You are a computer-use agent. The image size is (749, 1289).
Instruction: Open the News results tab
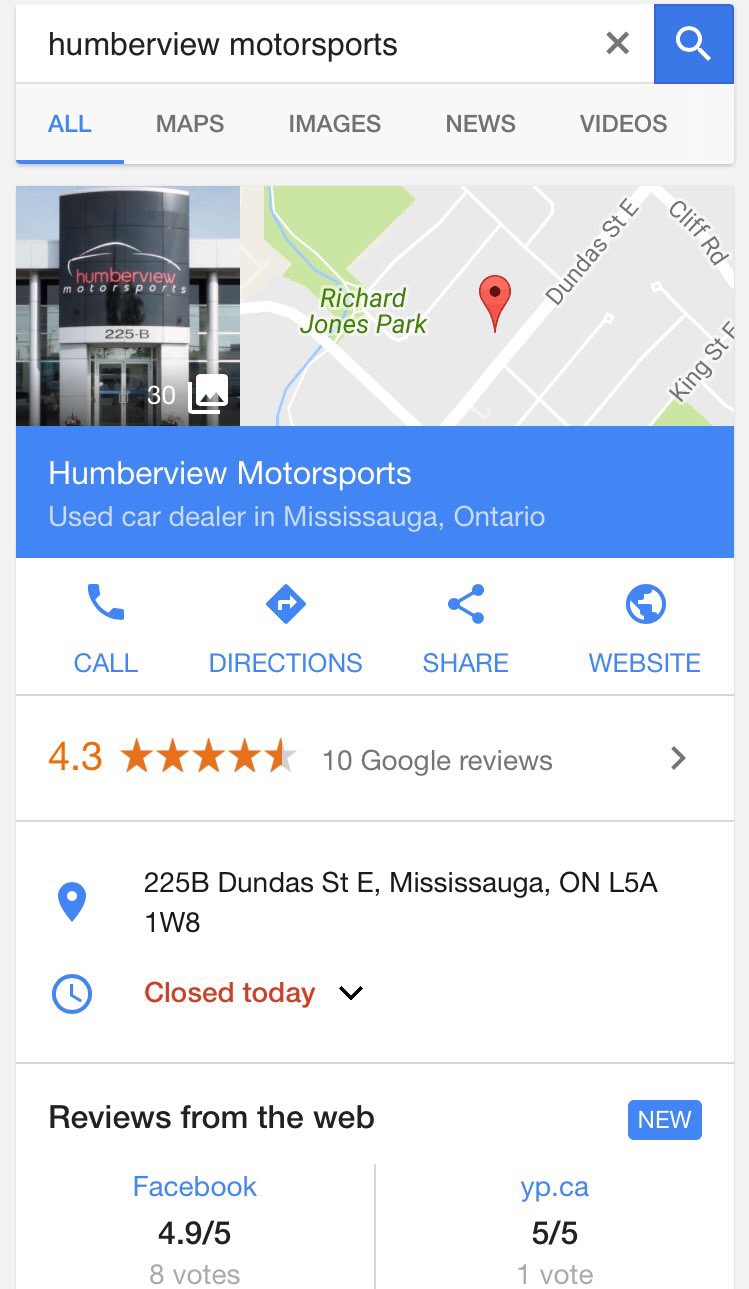click(480, 124)
